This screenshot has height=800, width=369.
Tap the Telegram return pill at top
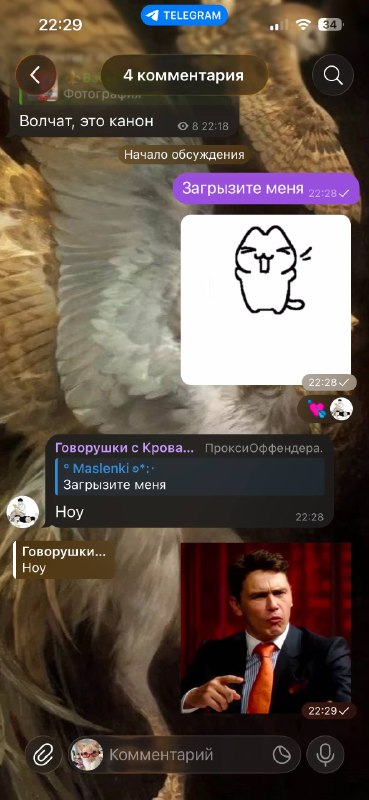coord(184,15)
